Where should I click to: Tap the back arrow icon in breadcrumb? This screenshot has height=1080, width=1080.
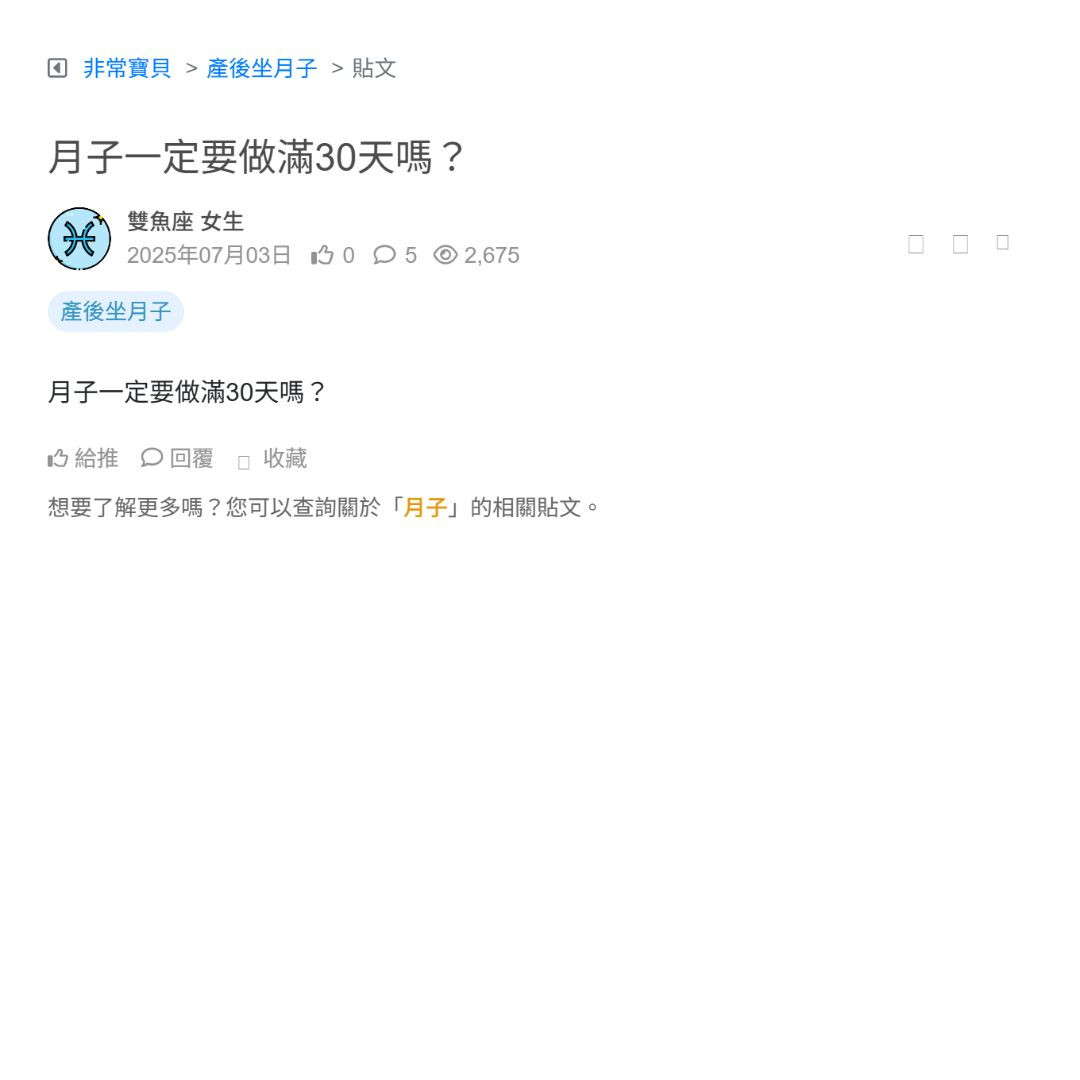tap(57, 68)
